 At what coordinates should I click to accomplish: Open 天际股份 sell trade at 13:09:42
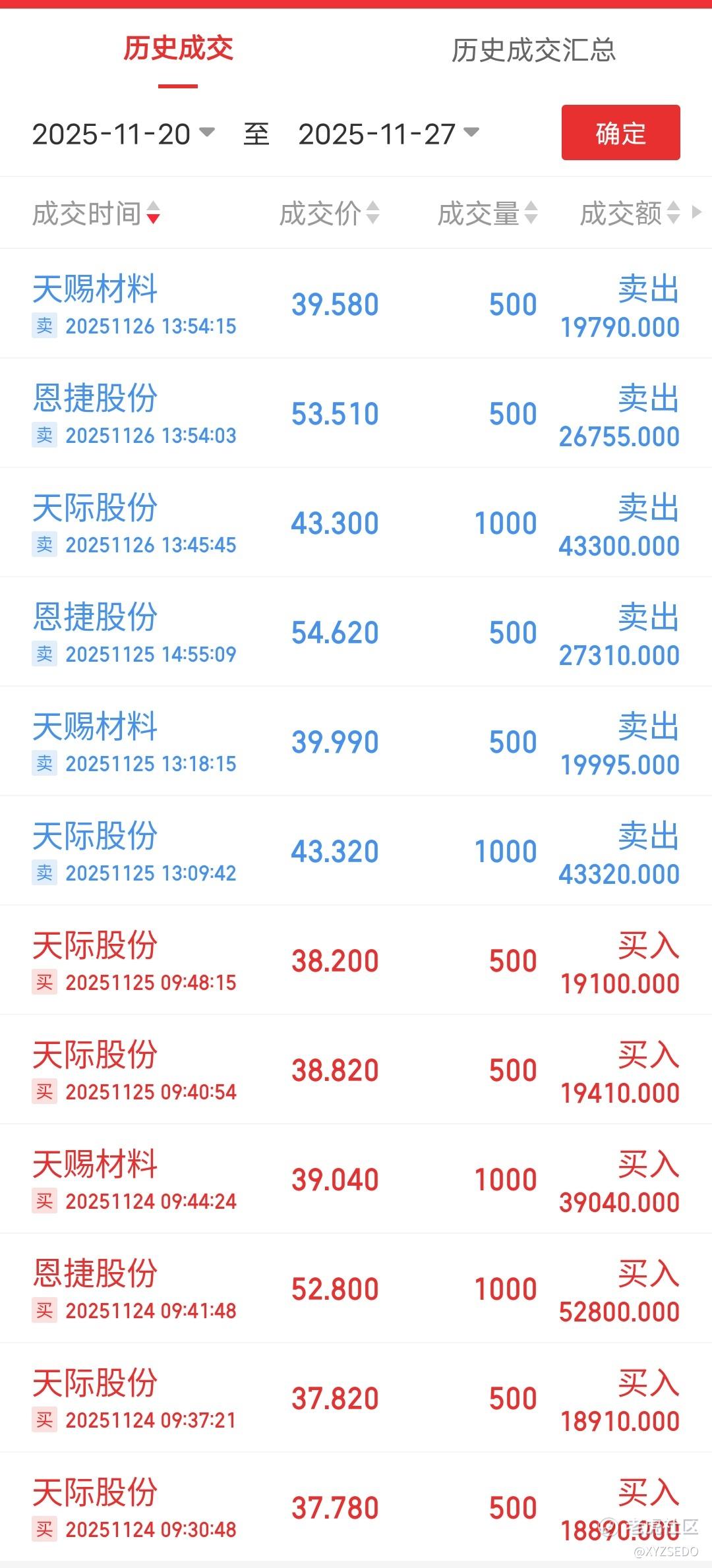pyautogui.click(x=356, y=851)
